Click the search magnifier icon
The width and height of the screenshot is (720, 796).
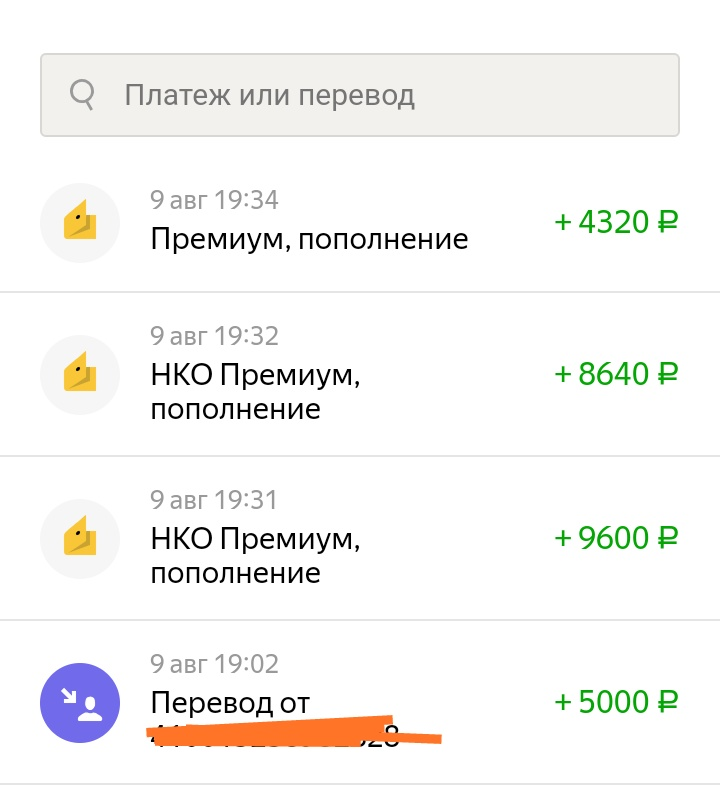83,95
